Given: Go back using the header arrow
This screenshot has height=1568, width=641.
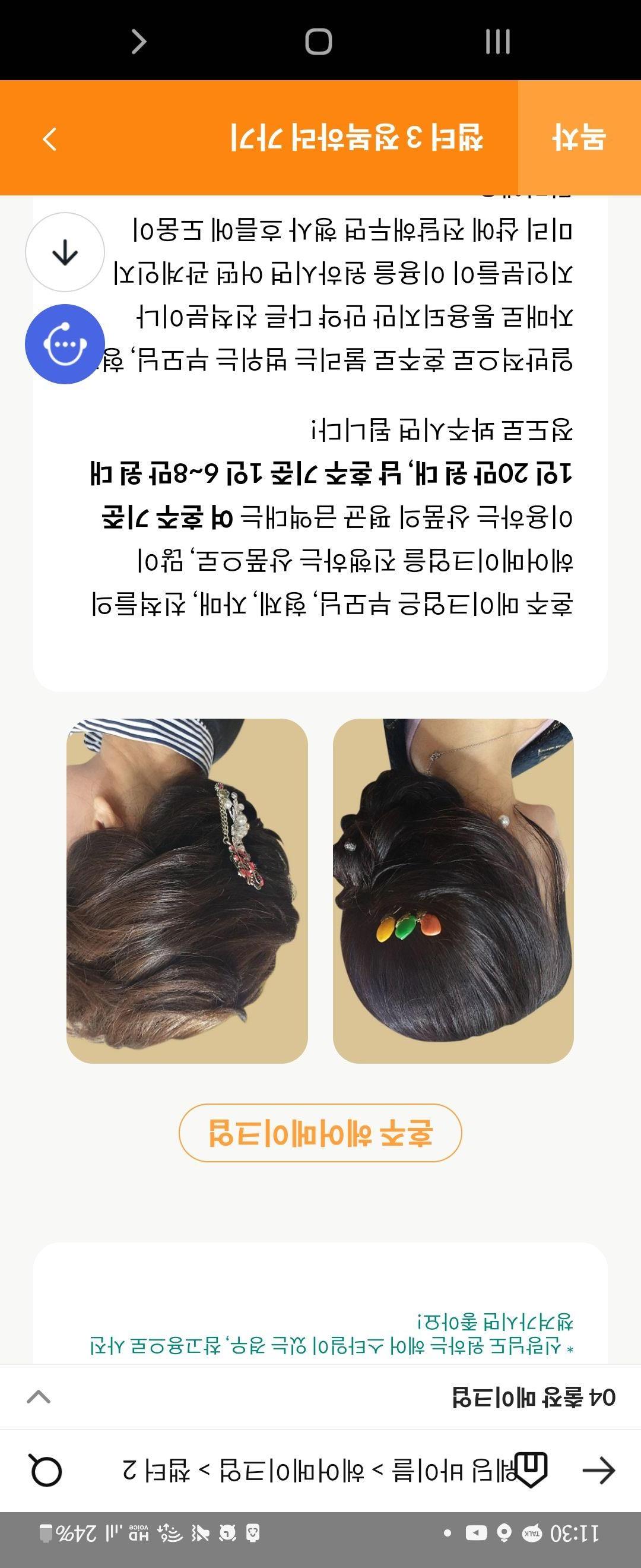Looking at the screenshot, I should coord(599,1471).
